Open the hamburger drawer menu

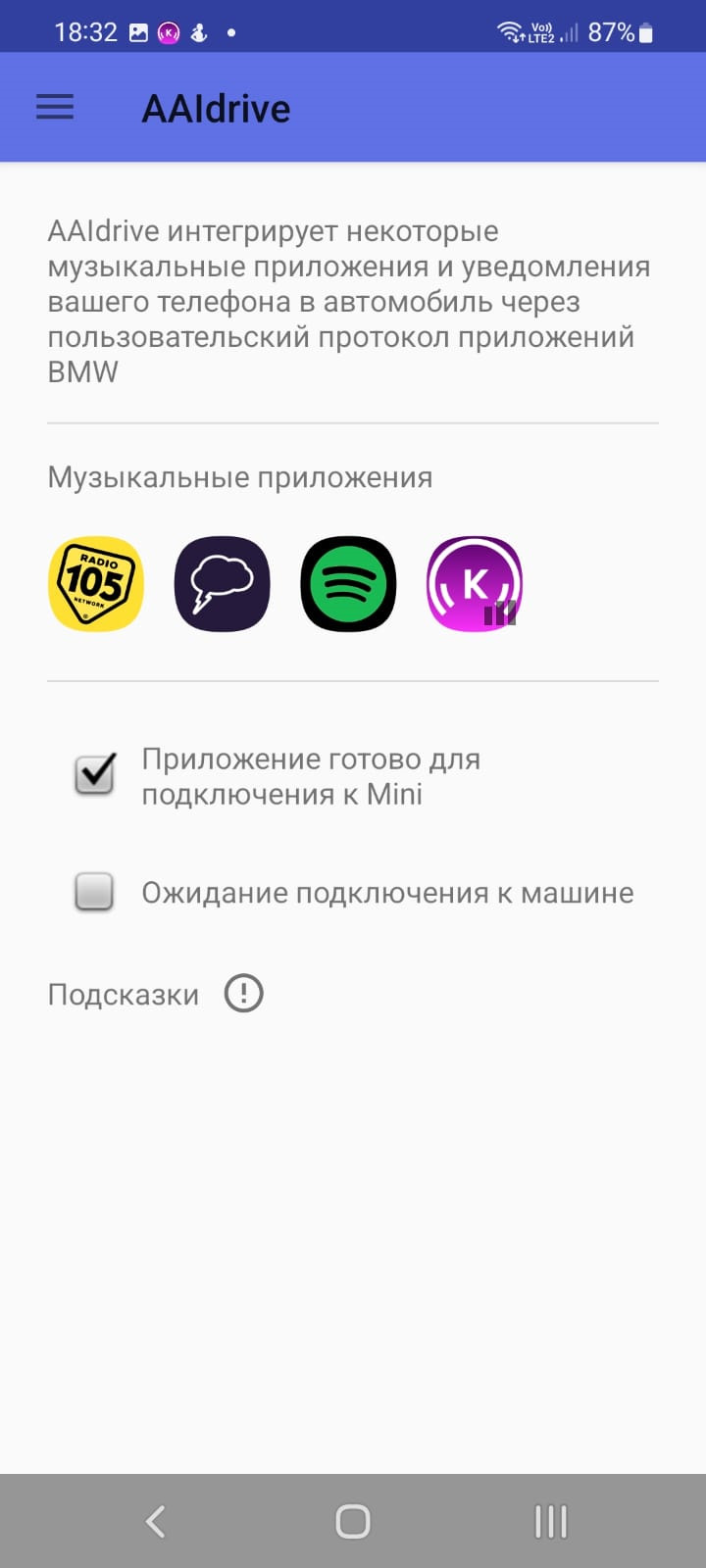[55, 107]
